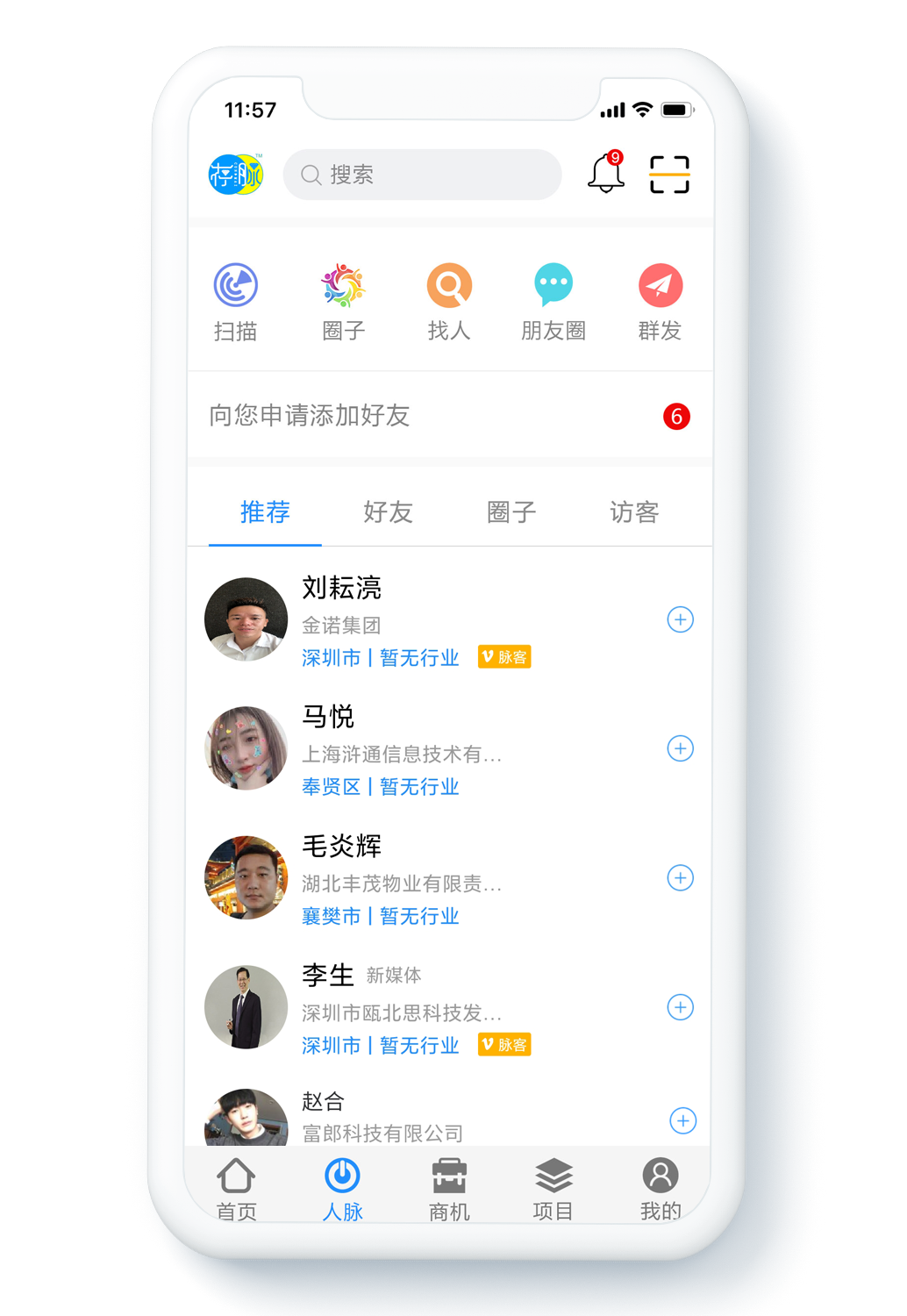Open the 我的 profile tab
This screenshot has width=907, height=1316.
[x=661, y=1189]
